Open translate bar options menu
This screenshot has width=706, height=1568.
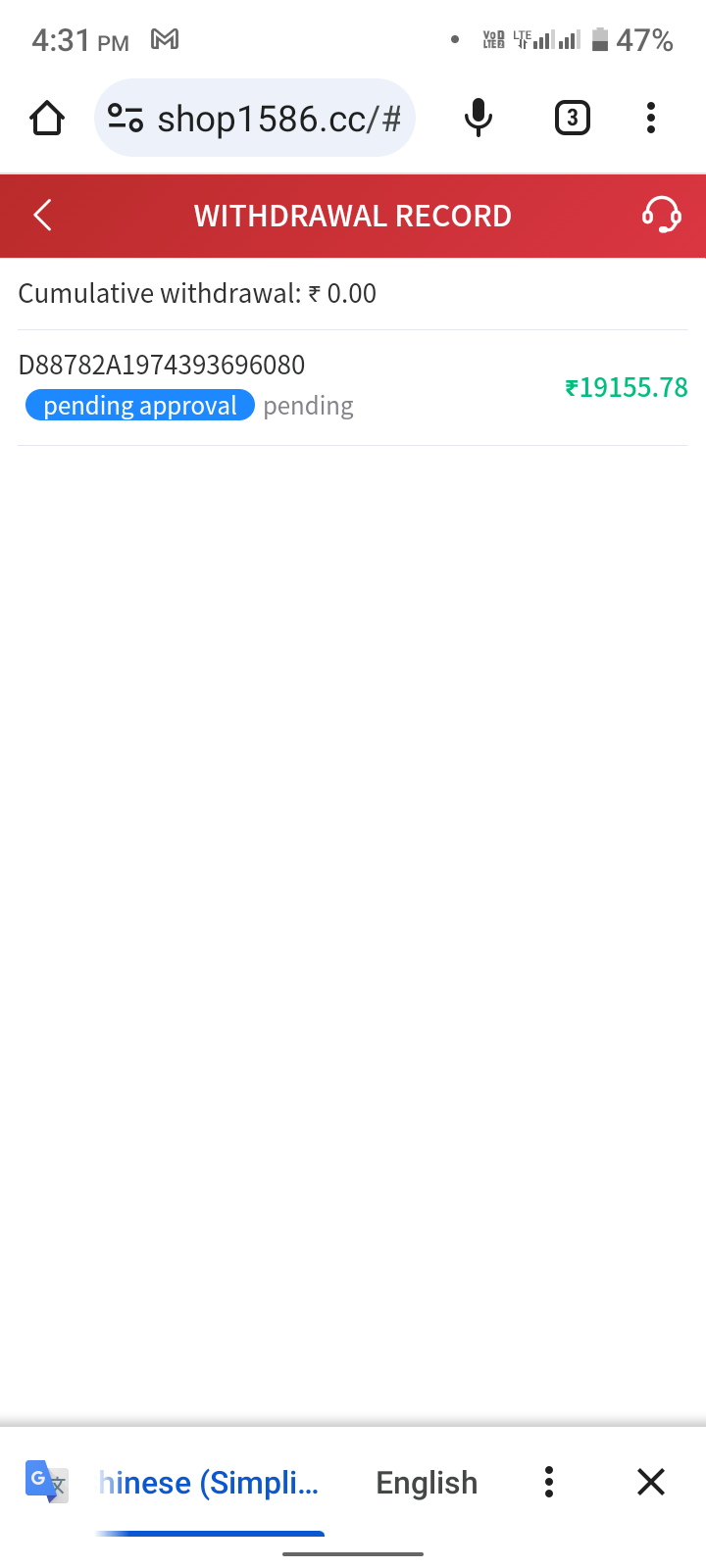pos(549,1482)
